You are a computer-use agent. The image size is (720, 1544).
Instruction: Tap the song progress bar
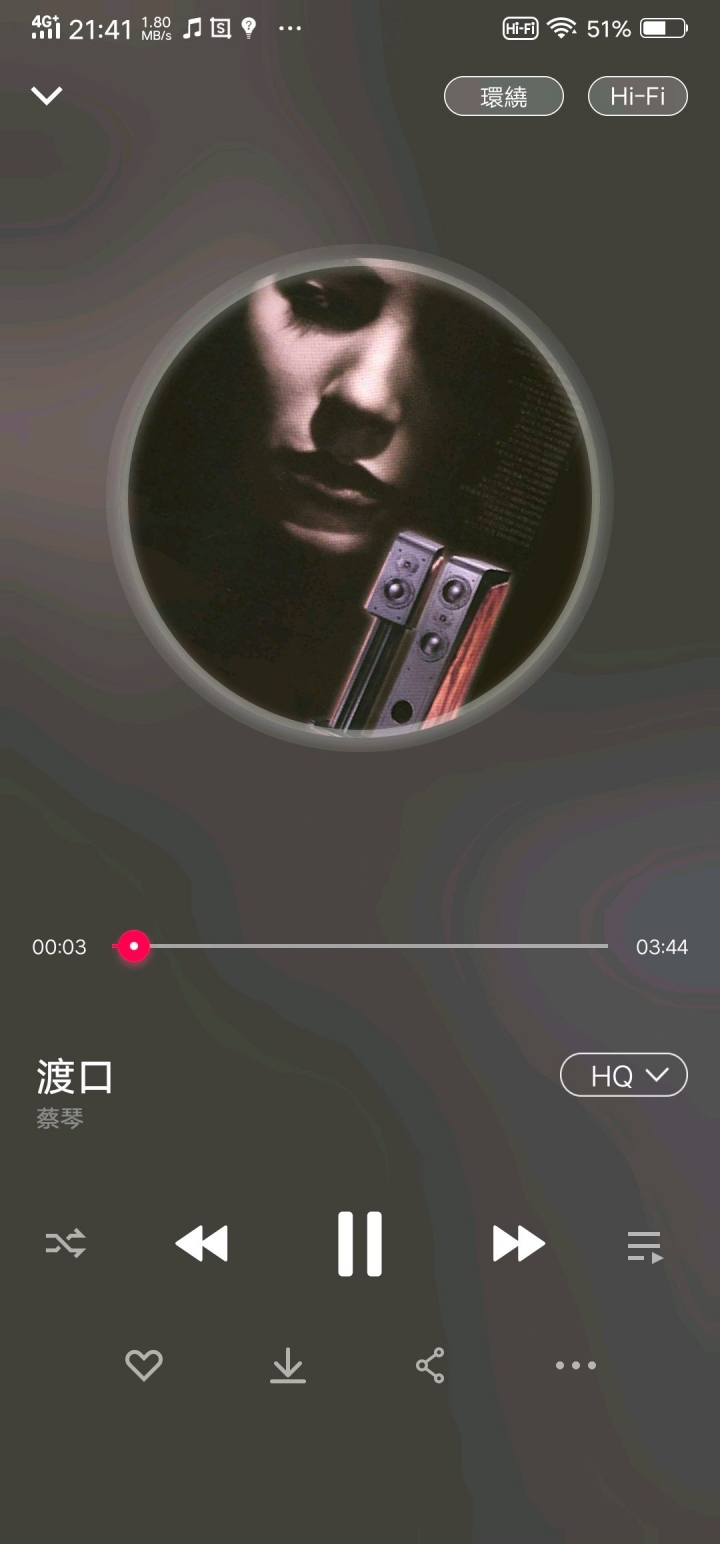[x=370, y=946]
